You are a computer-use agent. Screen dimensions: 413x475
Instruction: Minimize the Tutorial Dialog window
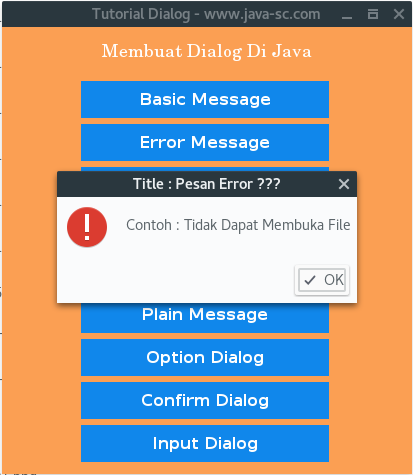click(x=347, y=14)
